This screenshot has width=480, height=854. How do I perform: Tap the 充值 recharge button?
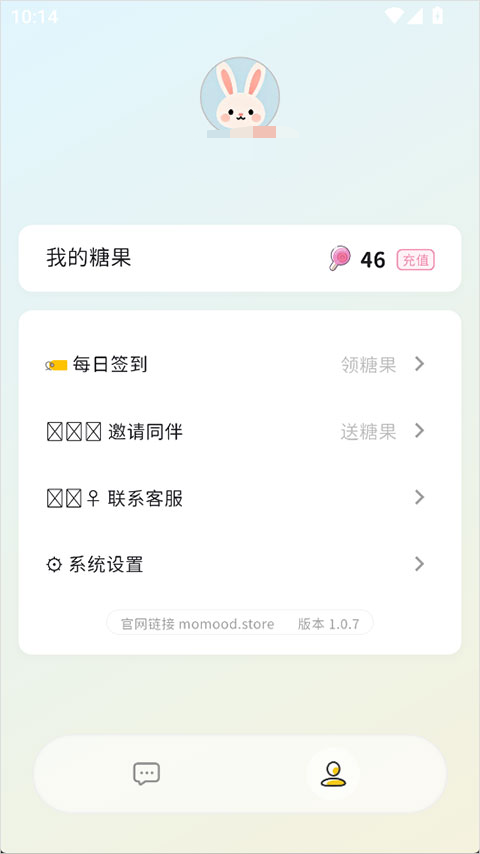(415, 260)
